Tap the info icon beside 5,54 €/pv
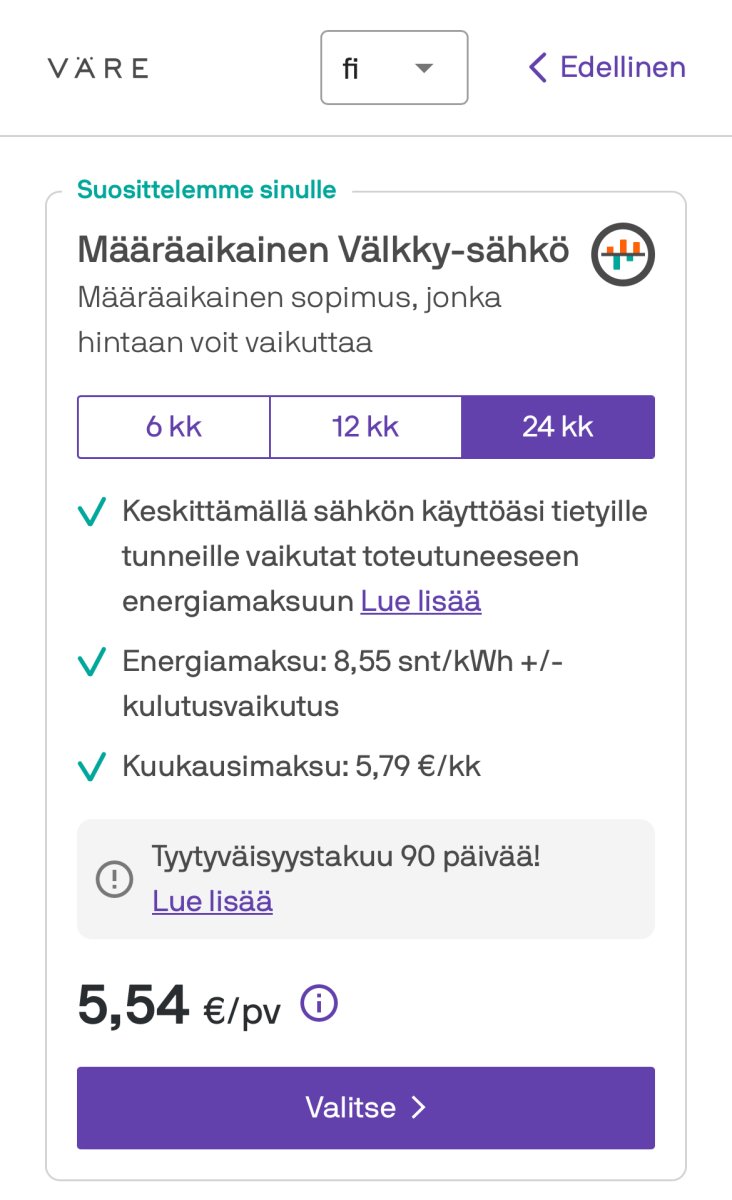This screenshot has width=732, height=1200. (x=319, y=1003)
